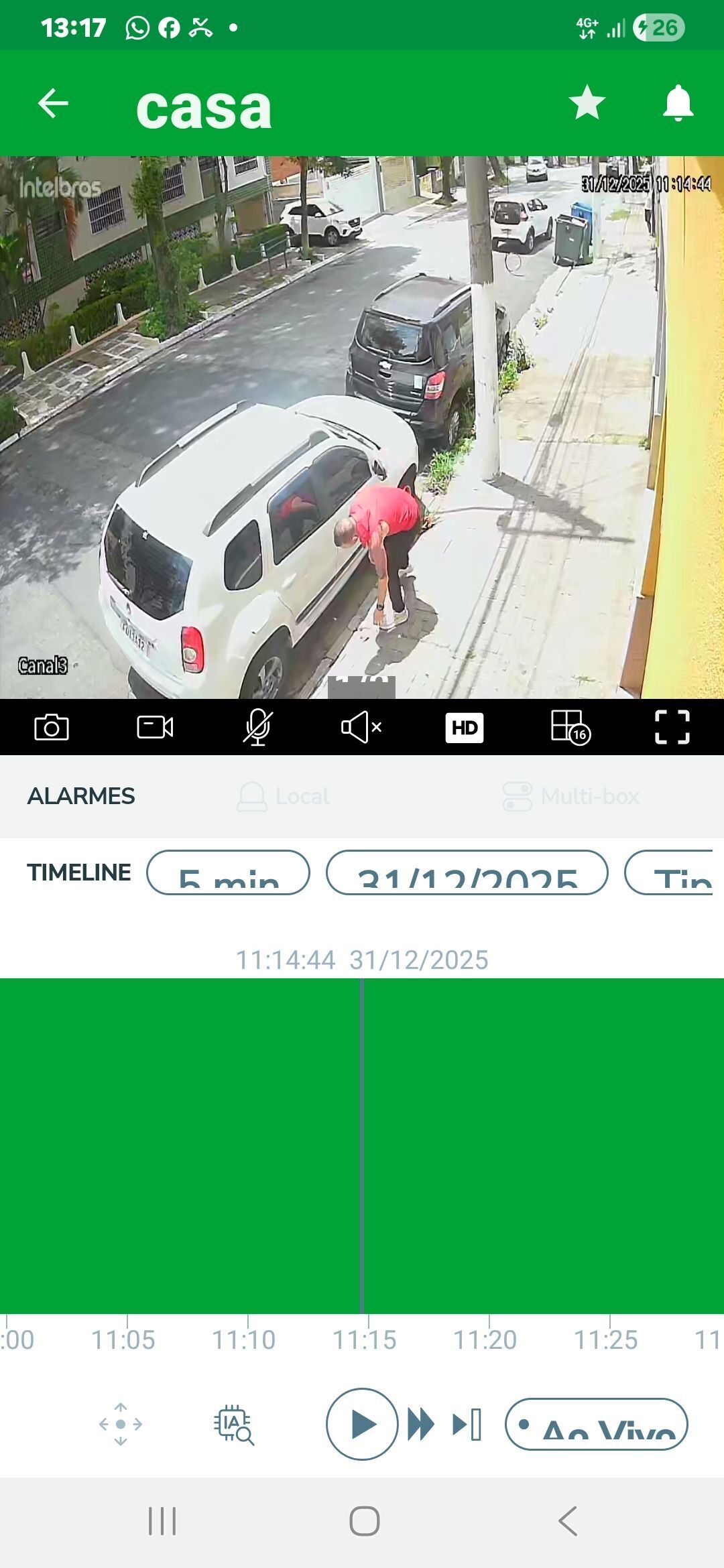Switch to Ao Vivo live view
The height and width of the screenshot is (1568, 724).
(596, 1424)
